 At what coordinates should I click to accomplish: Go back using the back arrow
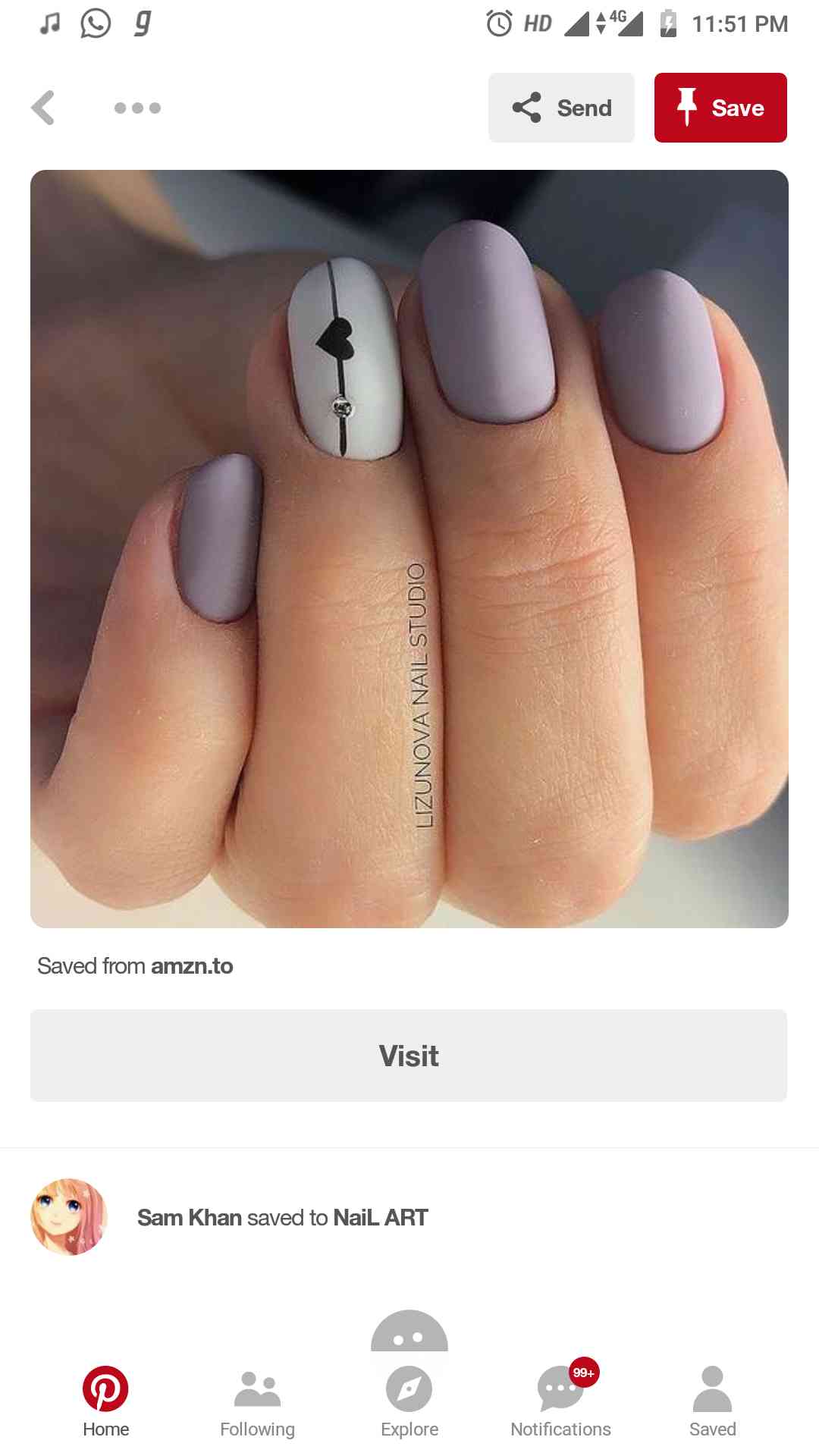tap(43, 108)
